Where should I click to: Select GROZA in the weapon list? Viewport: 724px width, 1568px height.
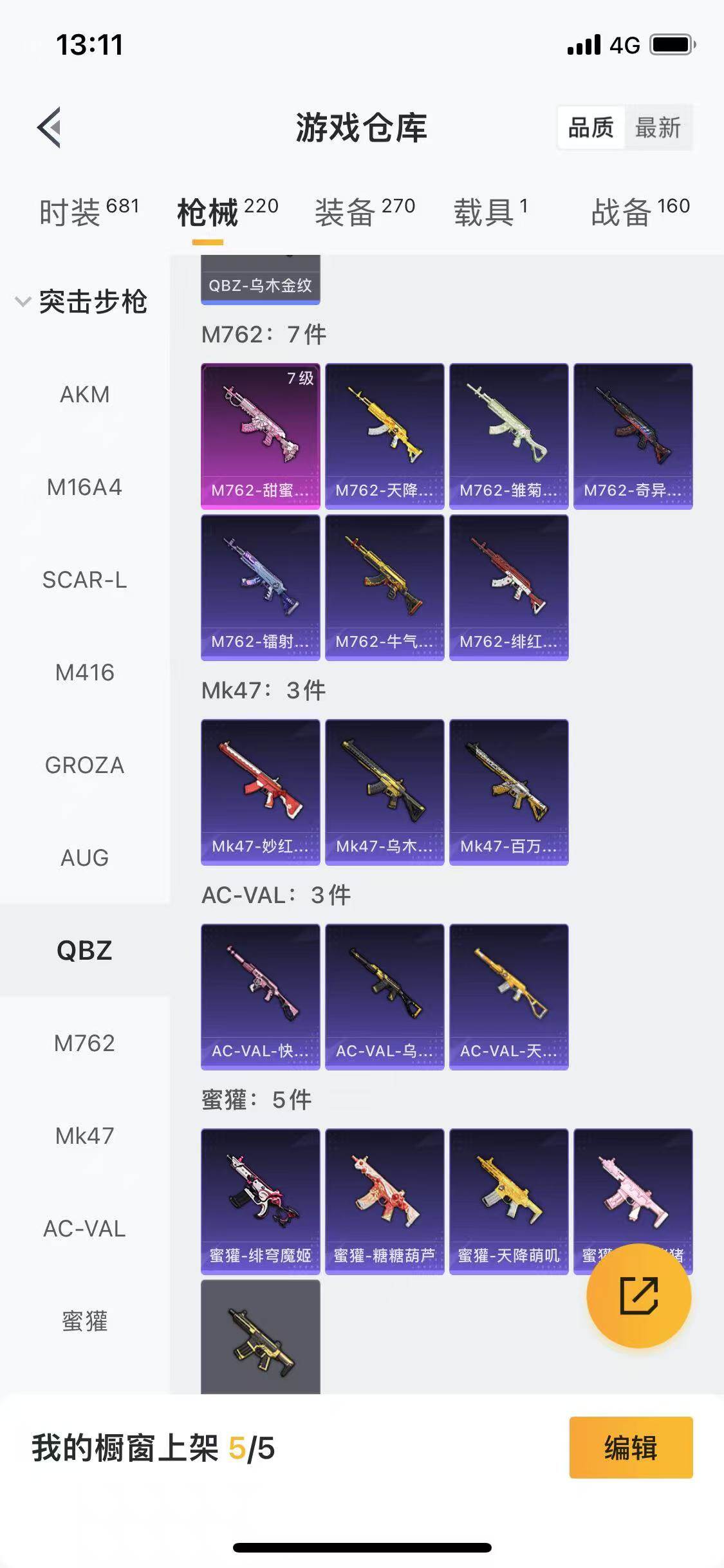click(x=84, y=765)
